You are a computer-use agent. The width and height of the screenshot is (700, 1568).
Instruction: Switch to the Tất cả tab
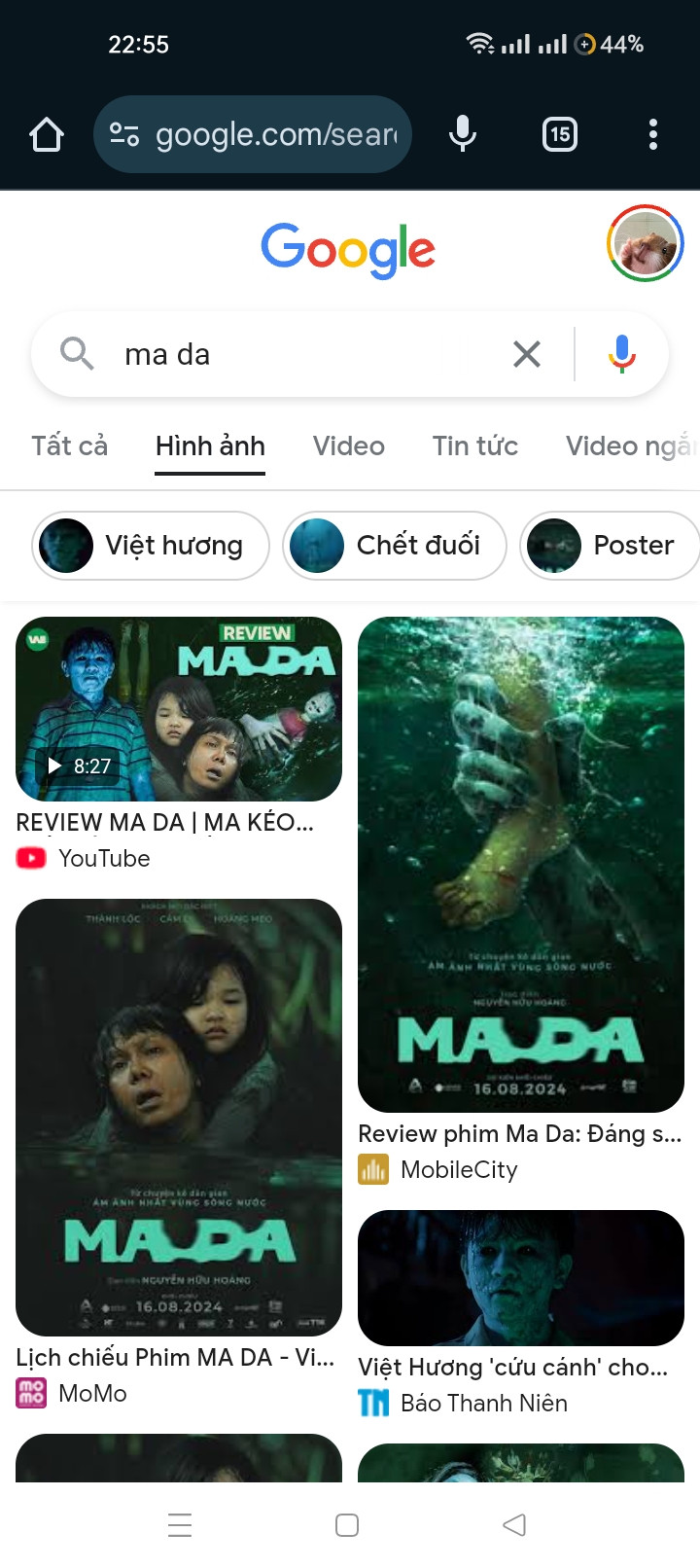[69, 445]
